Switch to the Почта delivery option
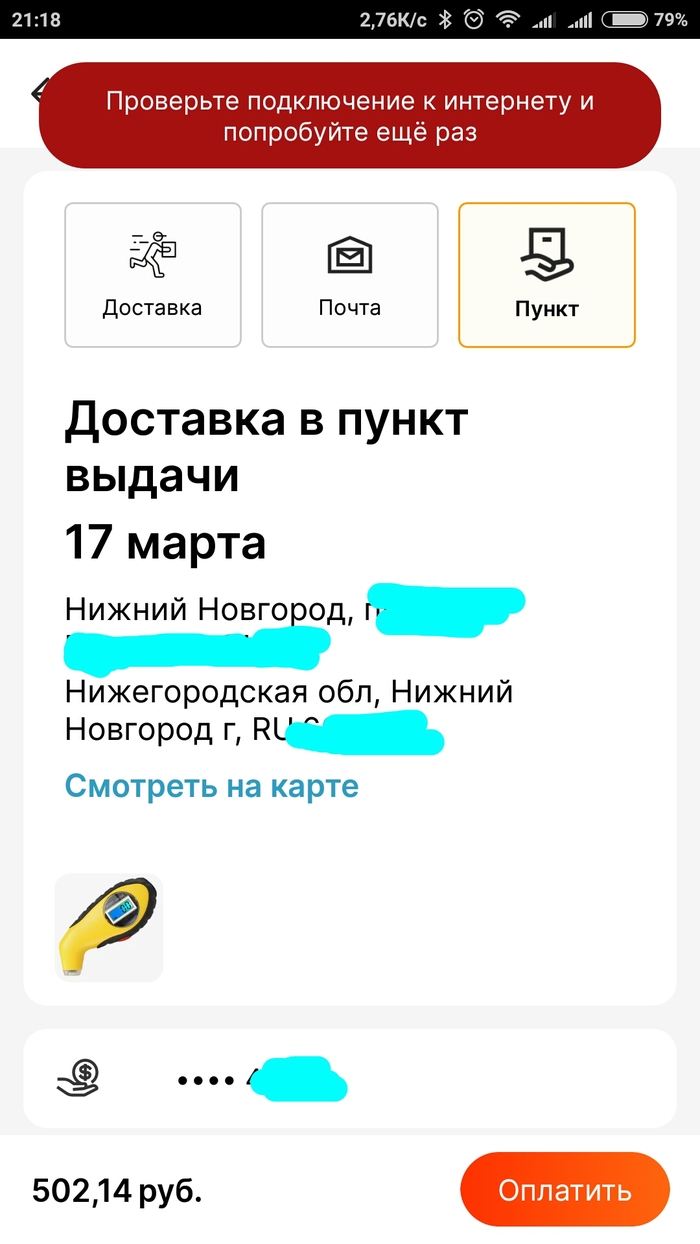700x1244 pixels. (x=349, y=275)
